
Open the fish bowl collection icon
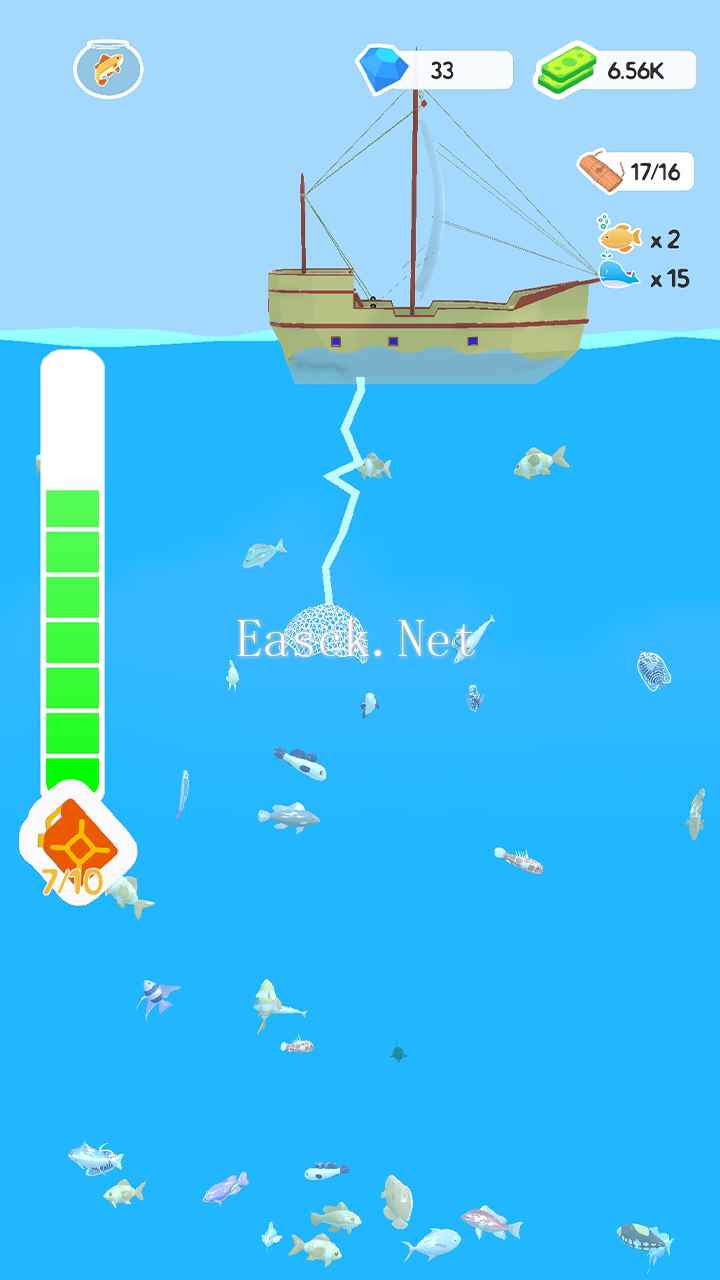tap(108, 68)
